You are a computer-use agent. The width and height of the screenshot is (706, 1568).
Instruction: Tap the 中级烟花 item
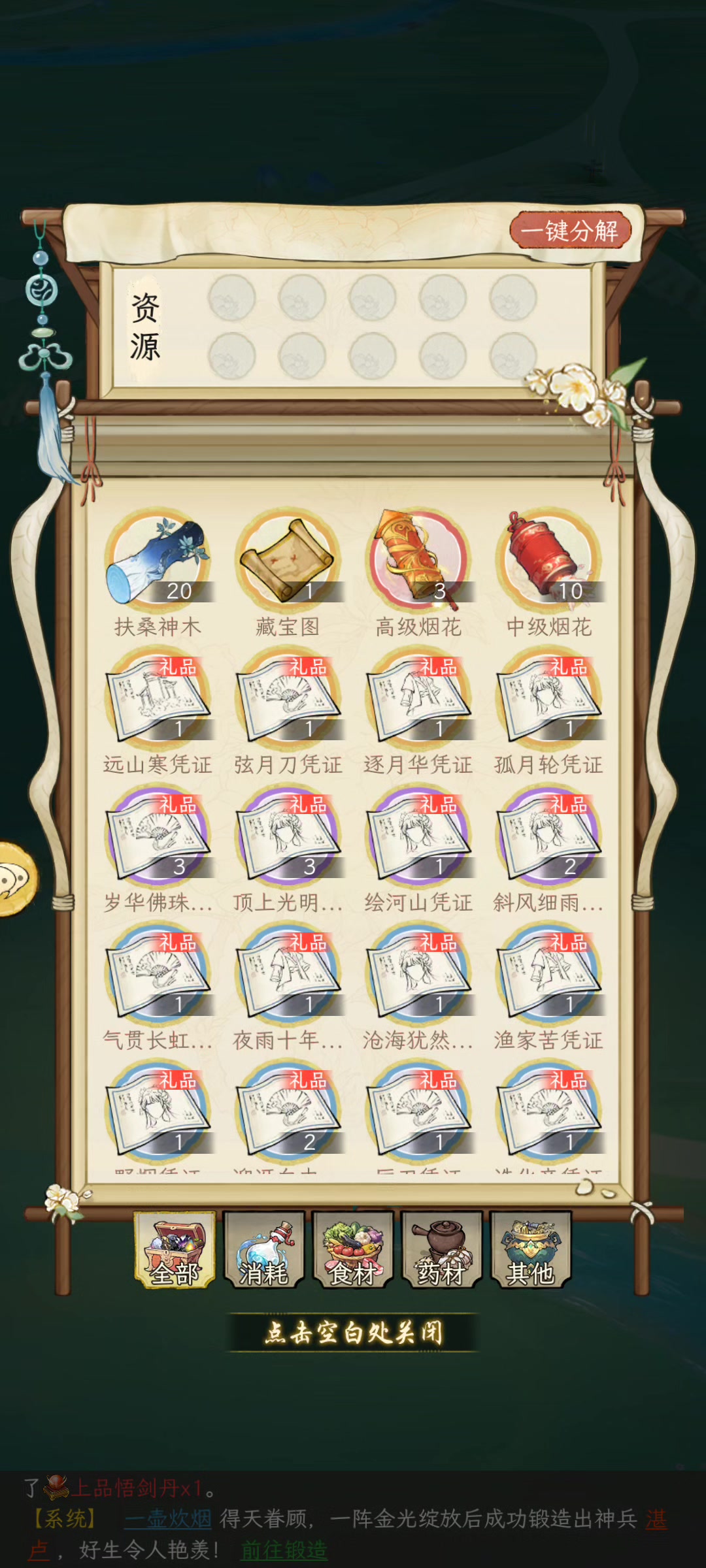pyautogui.click(x=549, y=562)
